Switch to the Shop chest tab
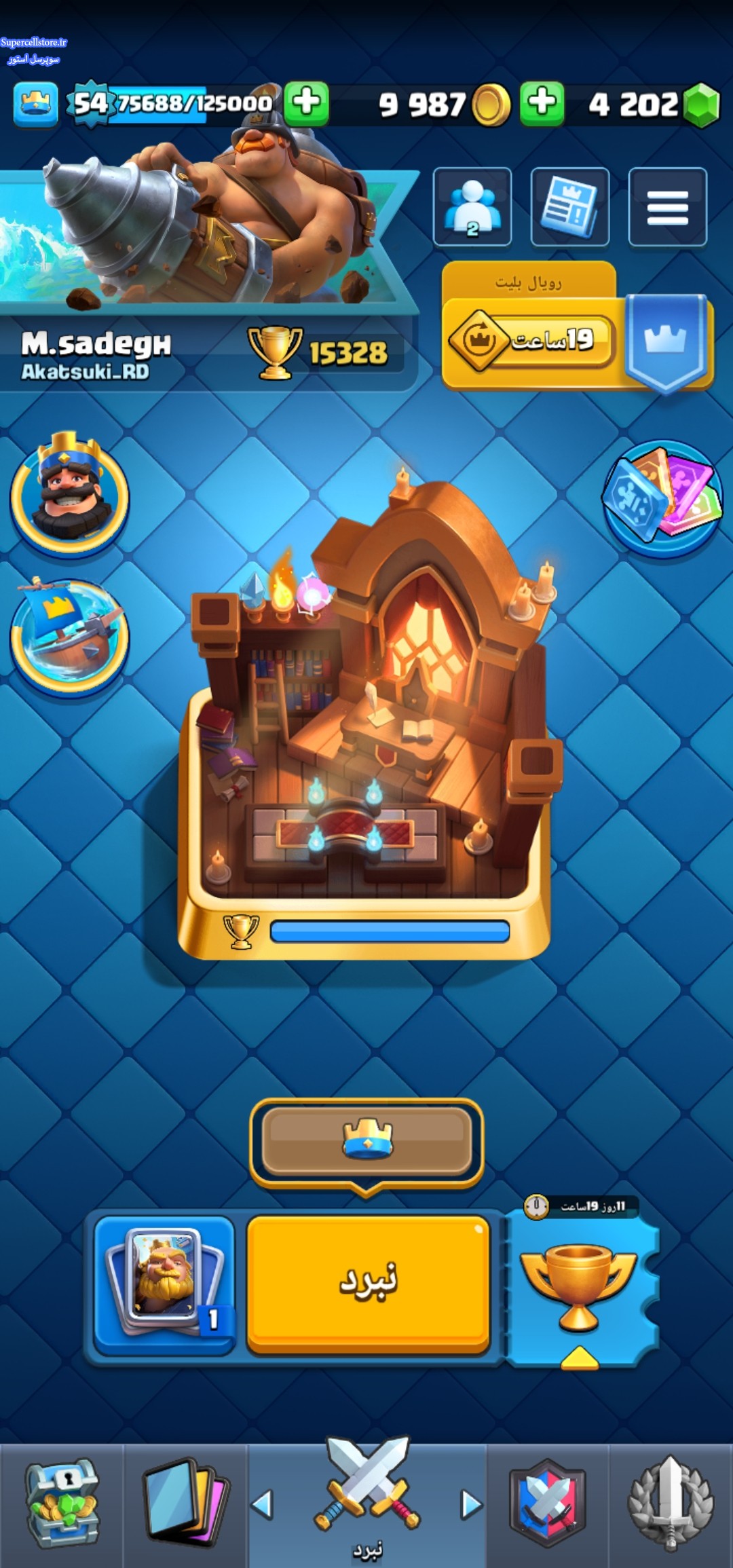 pyautogui.click(x=62, y=1504)
